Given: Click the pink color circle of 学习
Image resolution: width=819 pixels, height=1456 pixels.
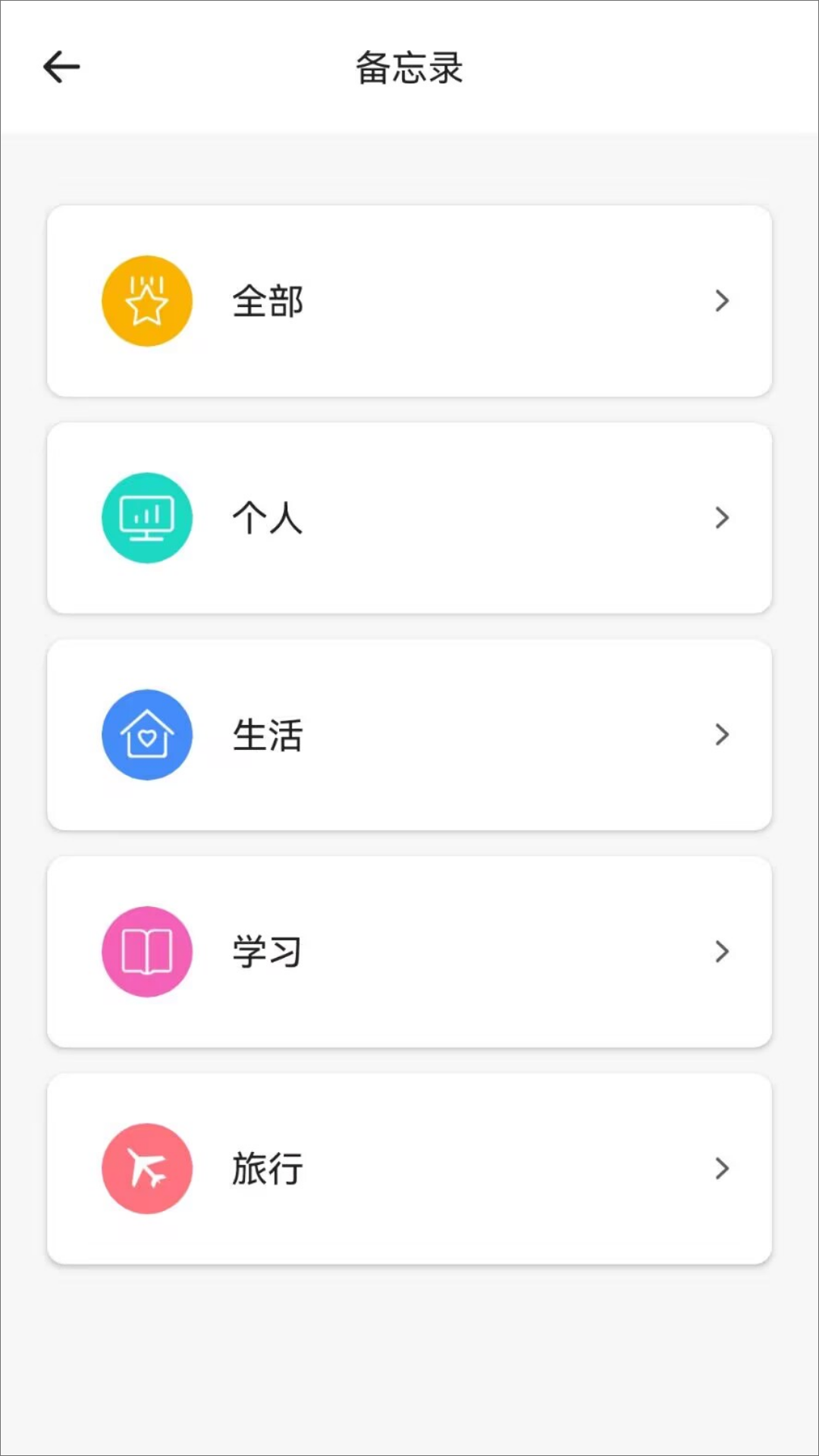Looking at the screenshot, I should click(x=147, y=952).
